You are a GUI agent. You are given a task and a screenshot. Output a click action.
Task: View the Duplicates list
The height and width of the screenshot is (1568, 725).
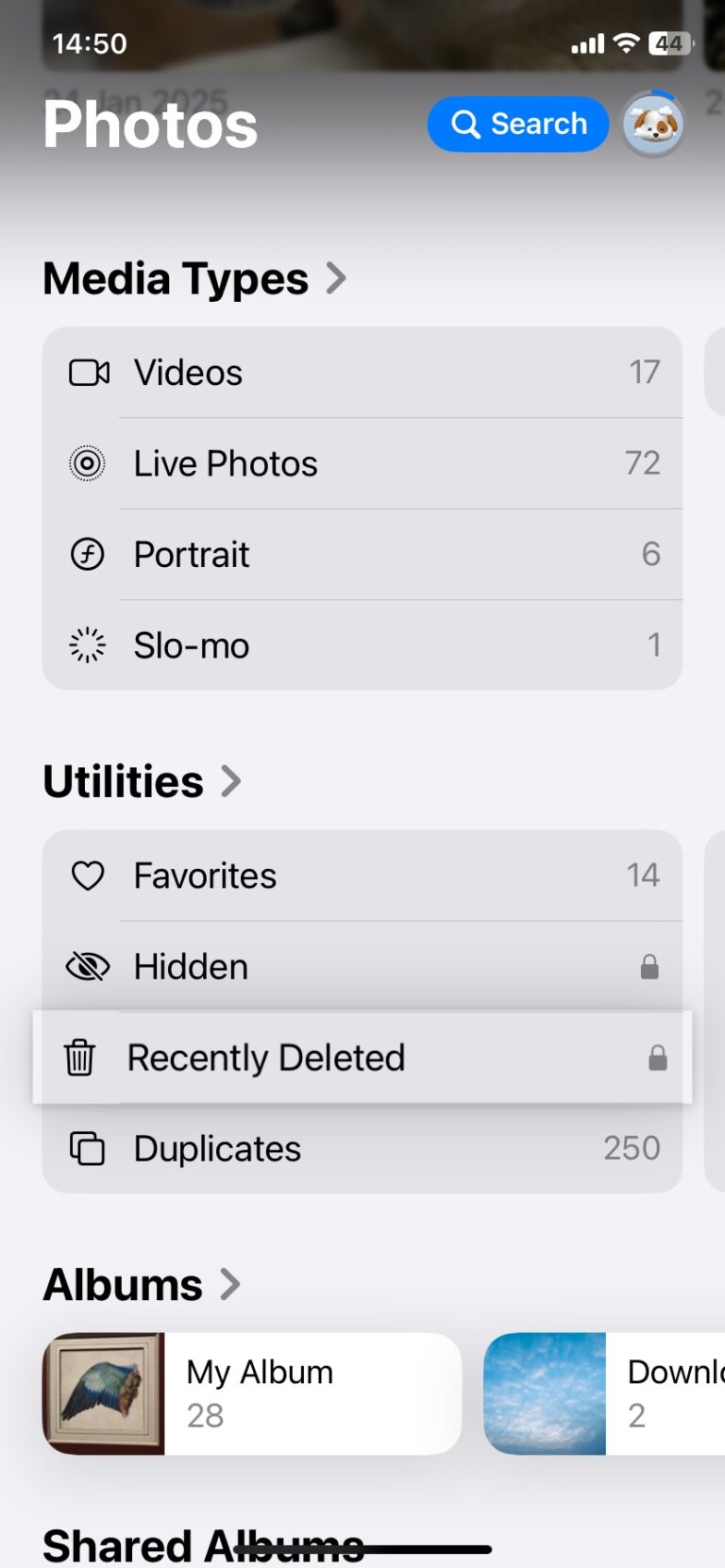coord(362,1148)
